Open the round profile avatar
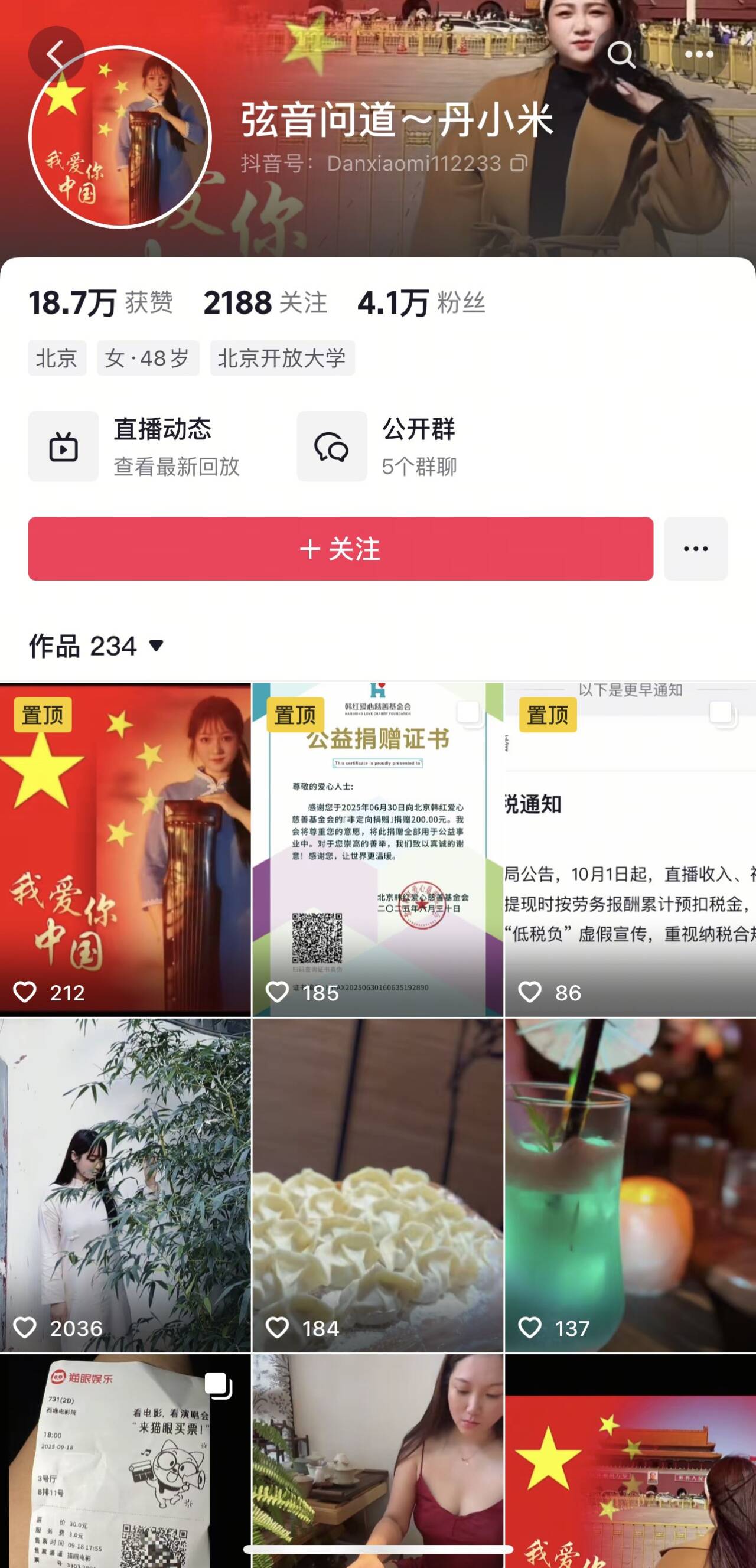Viewport: 756px width, 1568px height. click(120, 138)
